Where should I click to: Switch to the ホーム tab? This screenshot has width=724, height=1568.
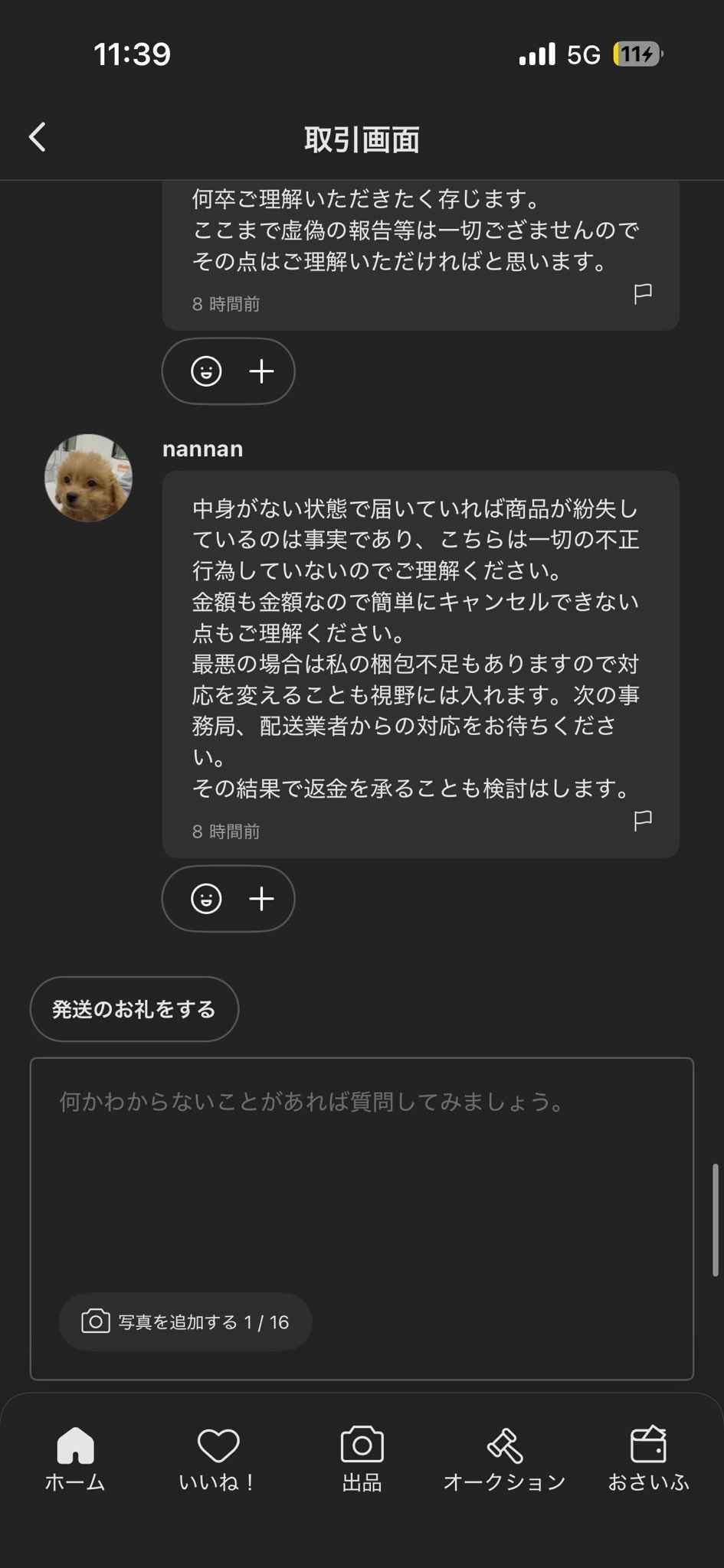(x=75, y=1459)
